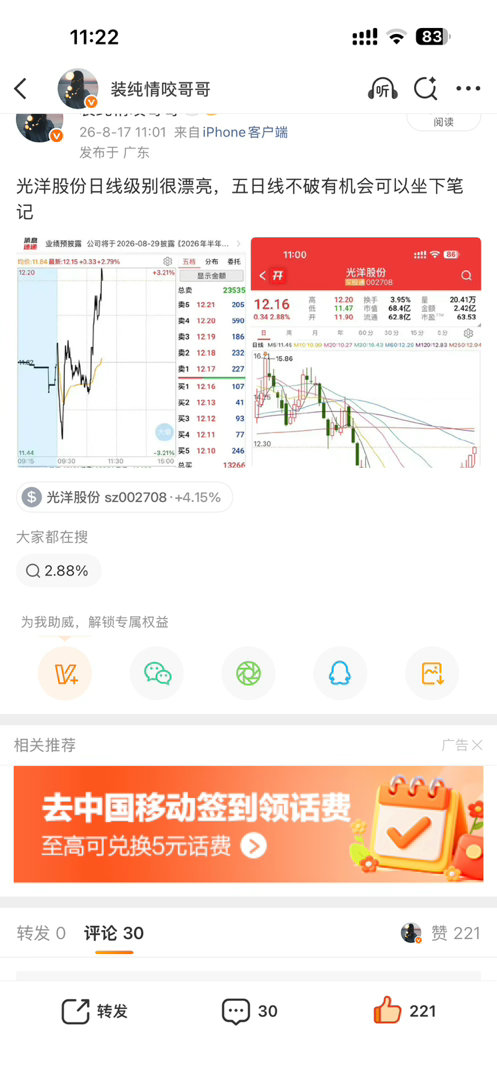The image size is (497, 1080).
Task: Tap the V+ membership cheer icon
Action: pos(64,673)
